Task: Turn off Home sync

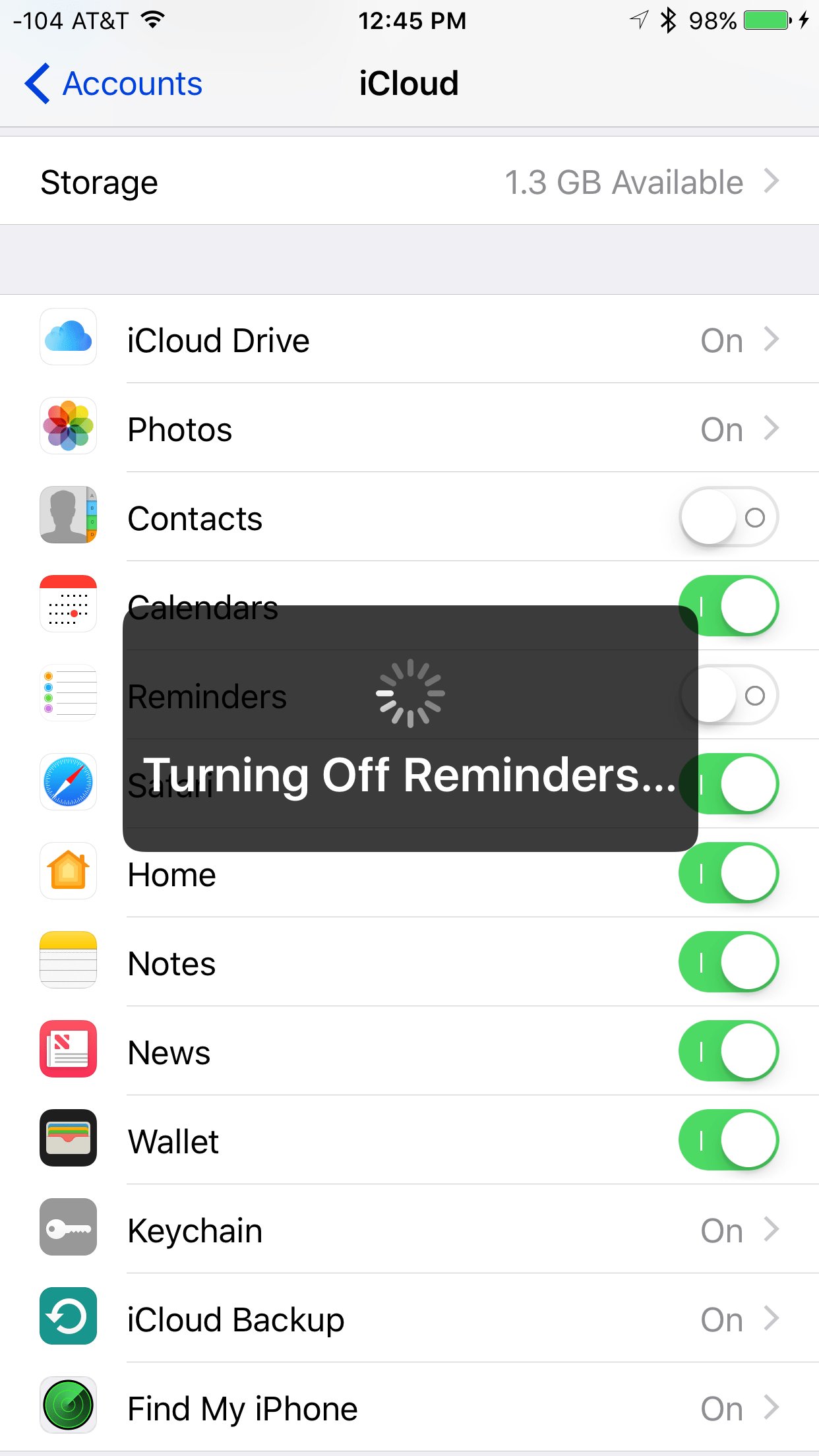Action: 729,873
